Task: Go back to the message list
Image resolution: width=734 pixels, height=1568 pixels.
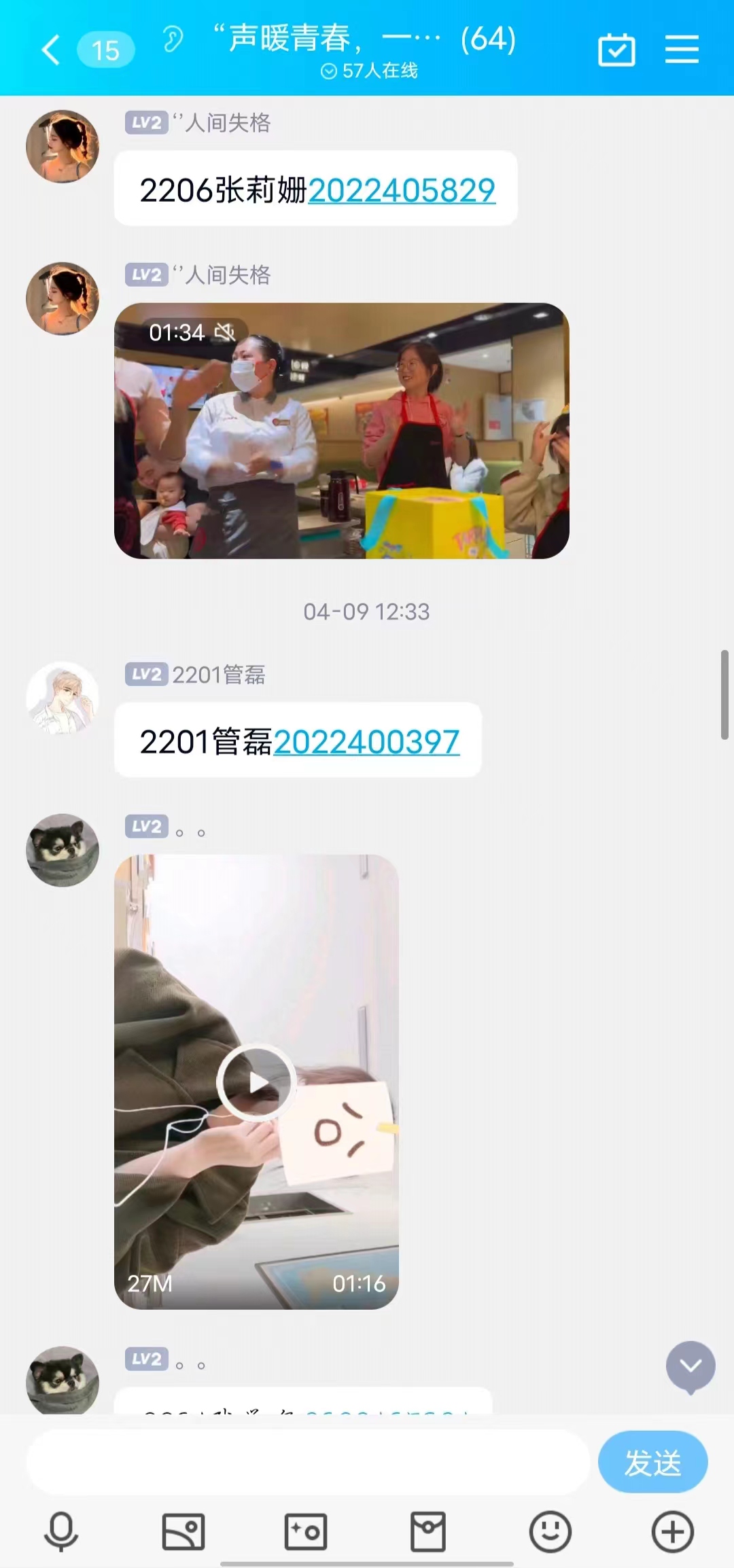Action: click(52, 50)
